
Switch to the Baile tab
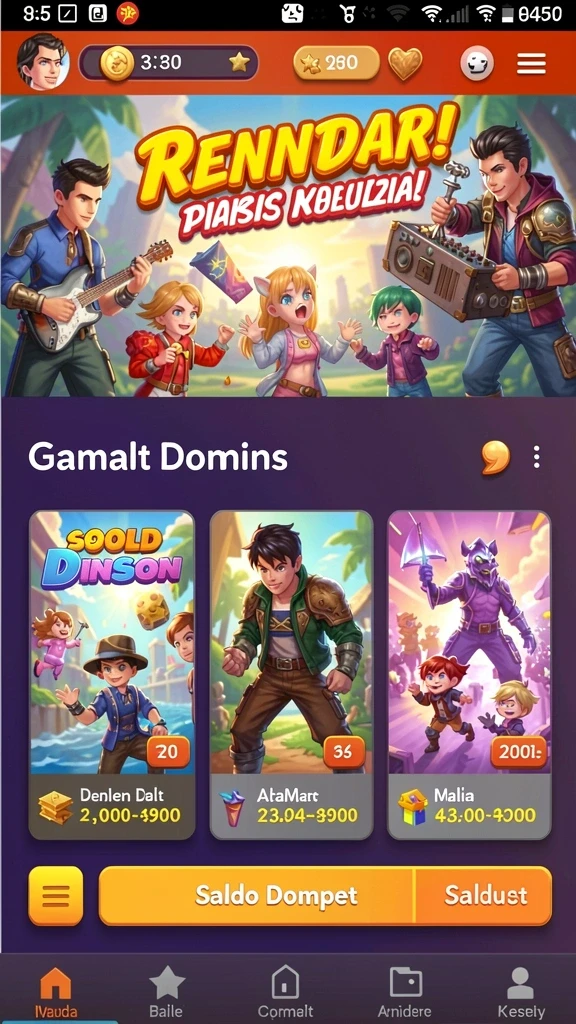click(166, 993)
